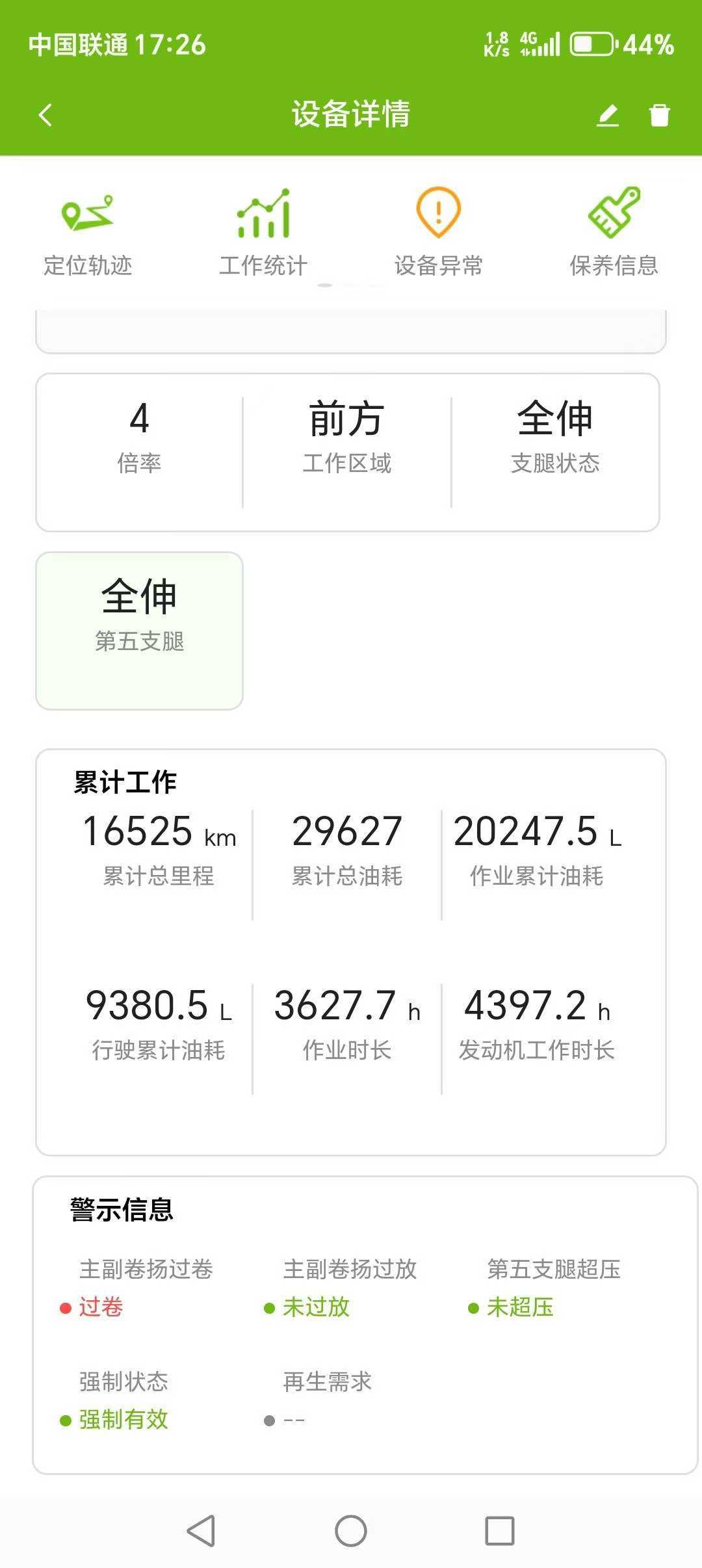The image size is (702, 1568).
Task: Expand the 第五支腿 全伸 status card
Action: [x=140, y=629]
